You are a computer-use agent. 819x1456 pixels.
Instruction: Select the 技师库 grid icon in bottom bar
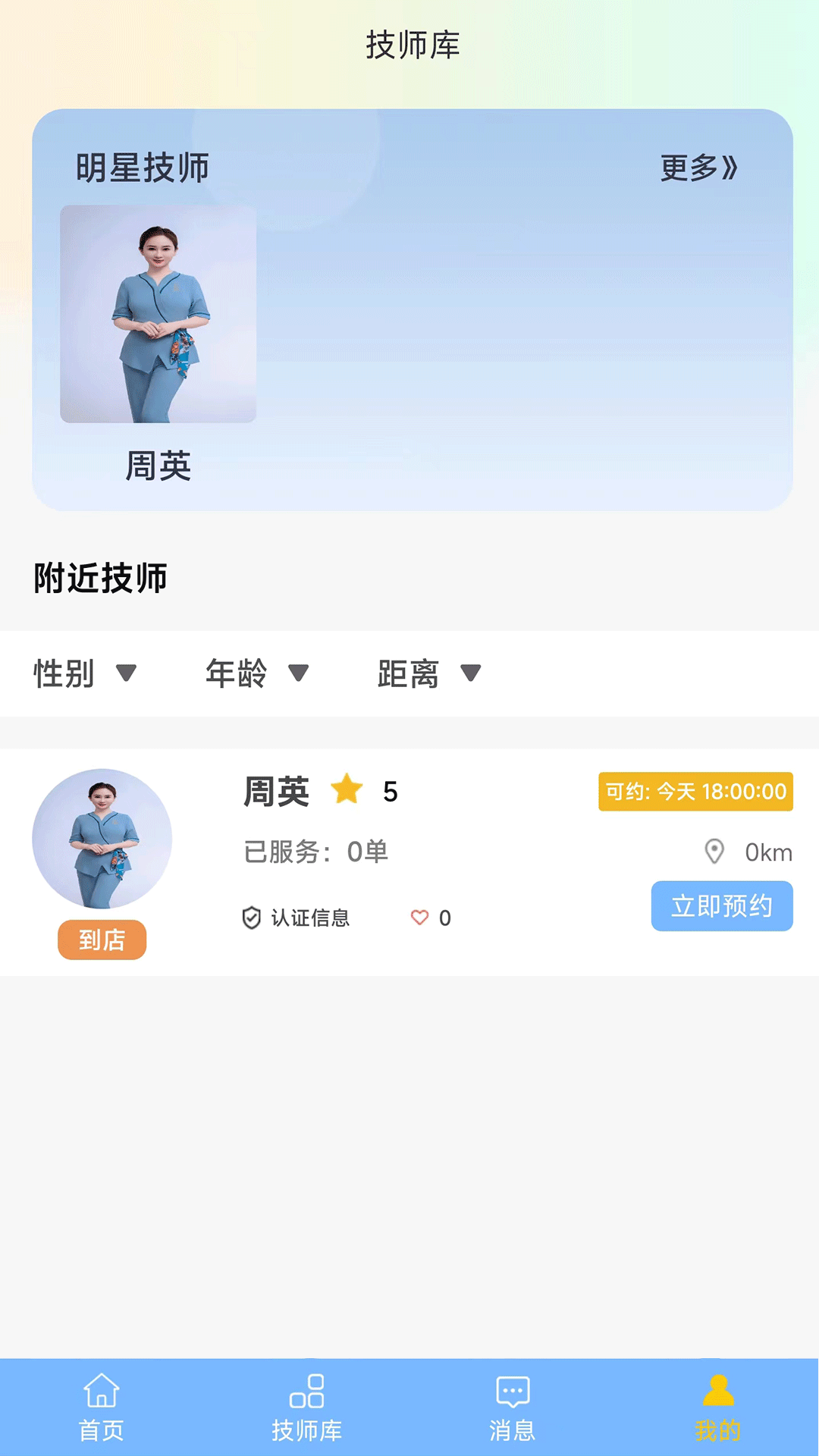[306, 1407]
